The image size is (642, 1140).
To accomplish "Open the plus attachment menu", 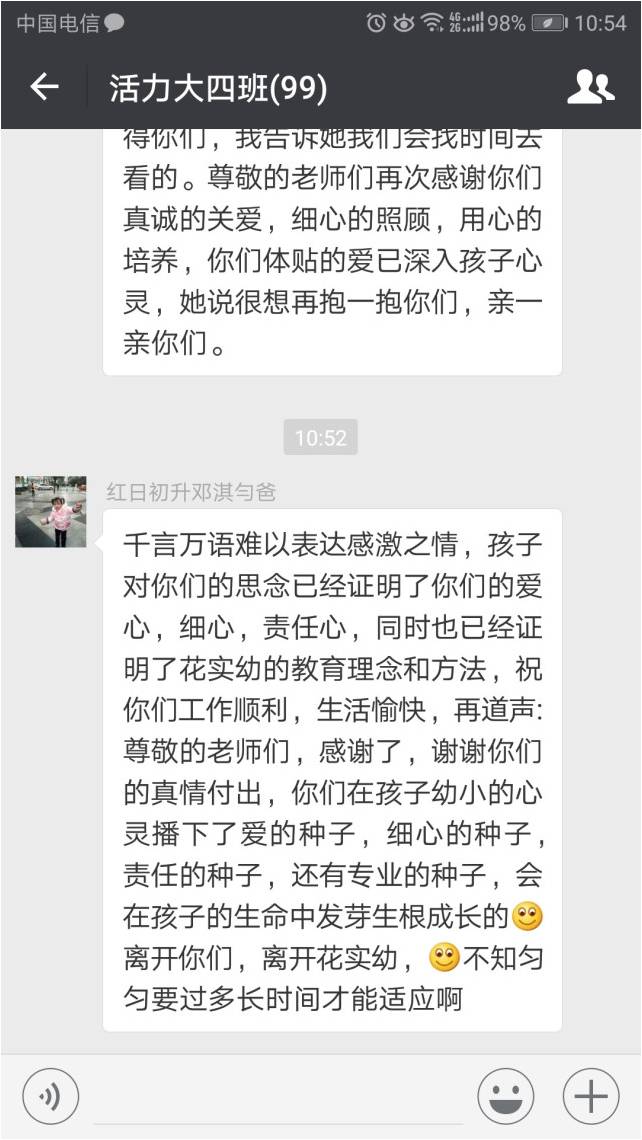I will [591, 1097].
